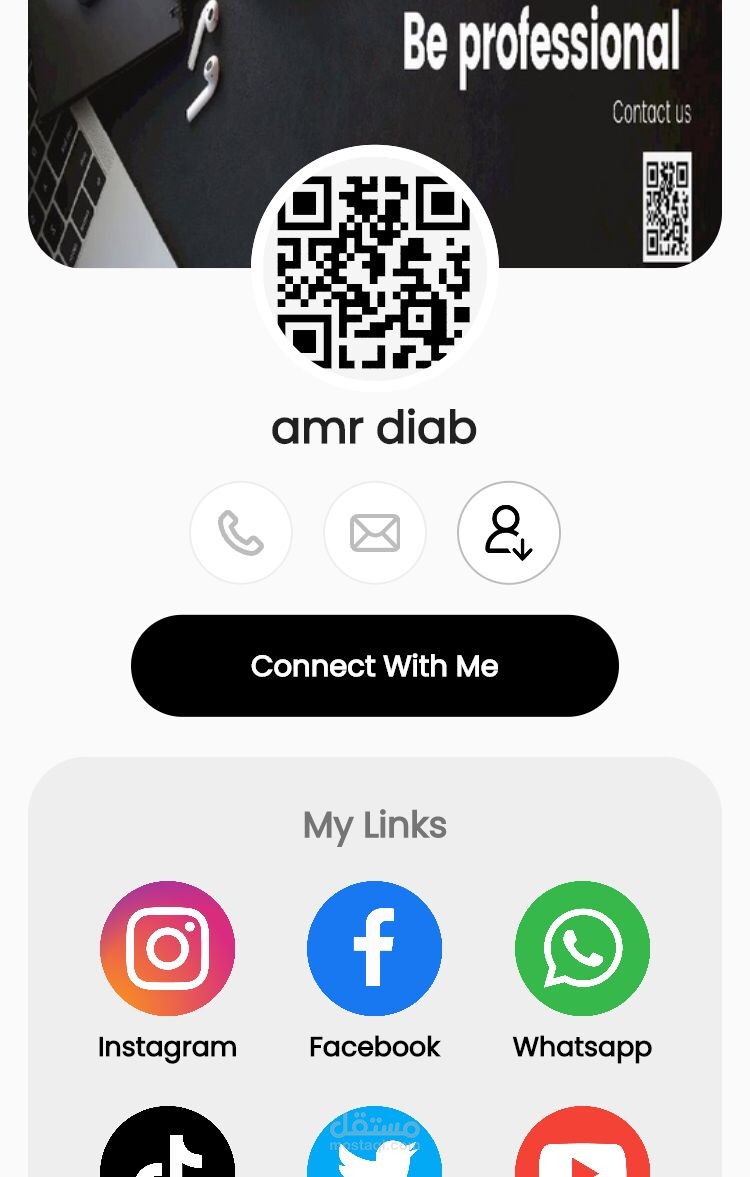Send an email using the envelope icon

click(x=375, y=533)
